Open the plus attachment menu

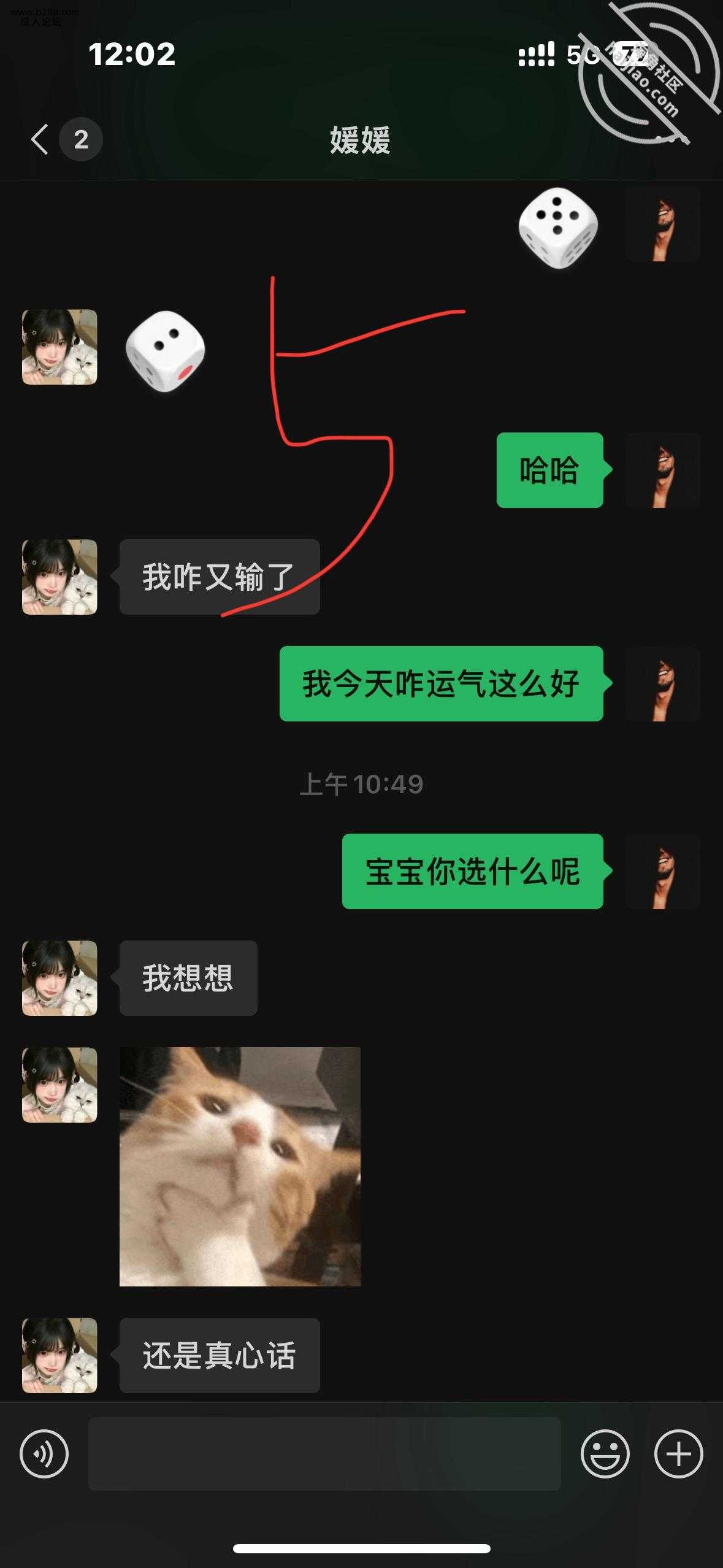[678, 1453]
